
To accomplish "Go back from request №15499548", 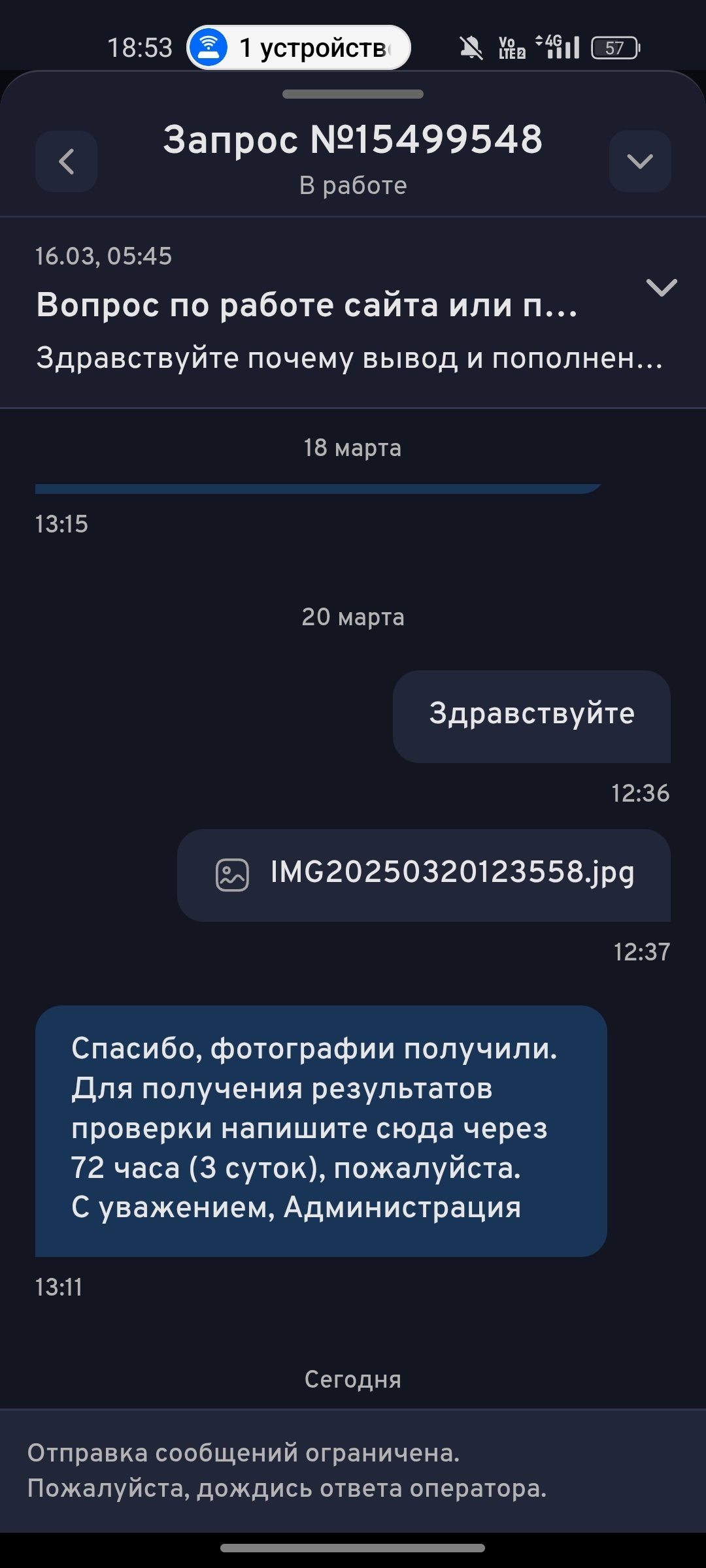I will tap(66, 161).
